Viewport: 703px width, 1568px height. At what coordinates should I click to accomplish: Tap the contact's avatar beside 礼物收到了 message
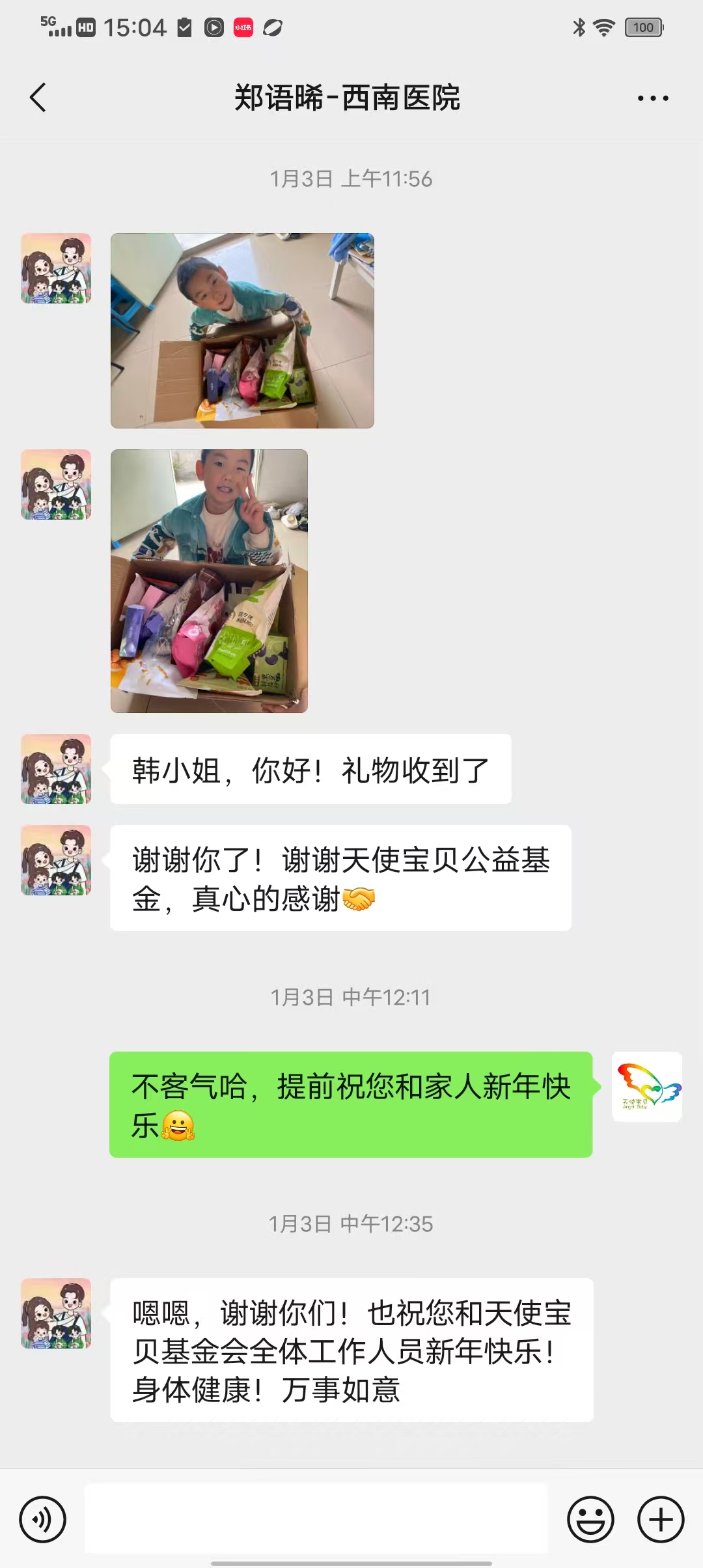click(56, 769)
